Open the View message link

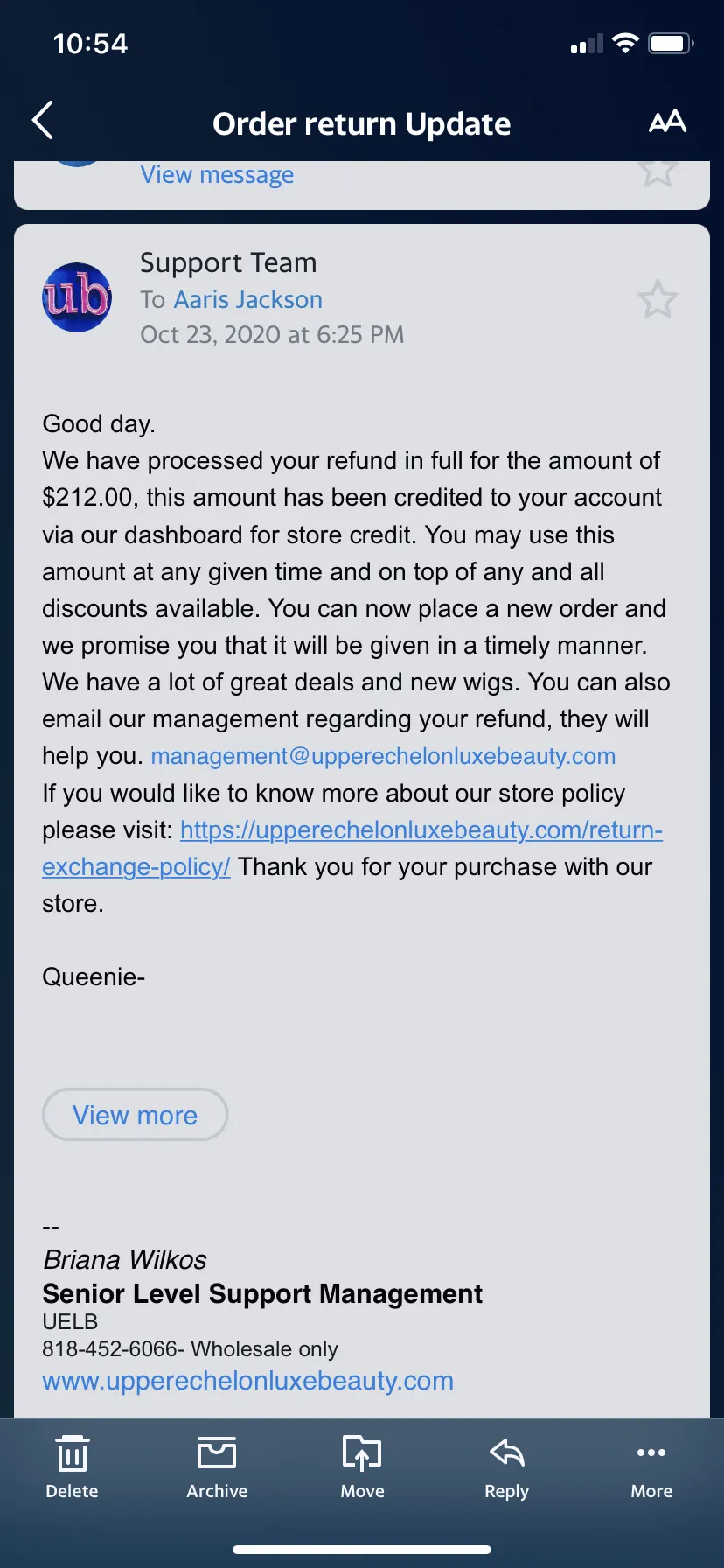[x=217, y=175]
